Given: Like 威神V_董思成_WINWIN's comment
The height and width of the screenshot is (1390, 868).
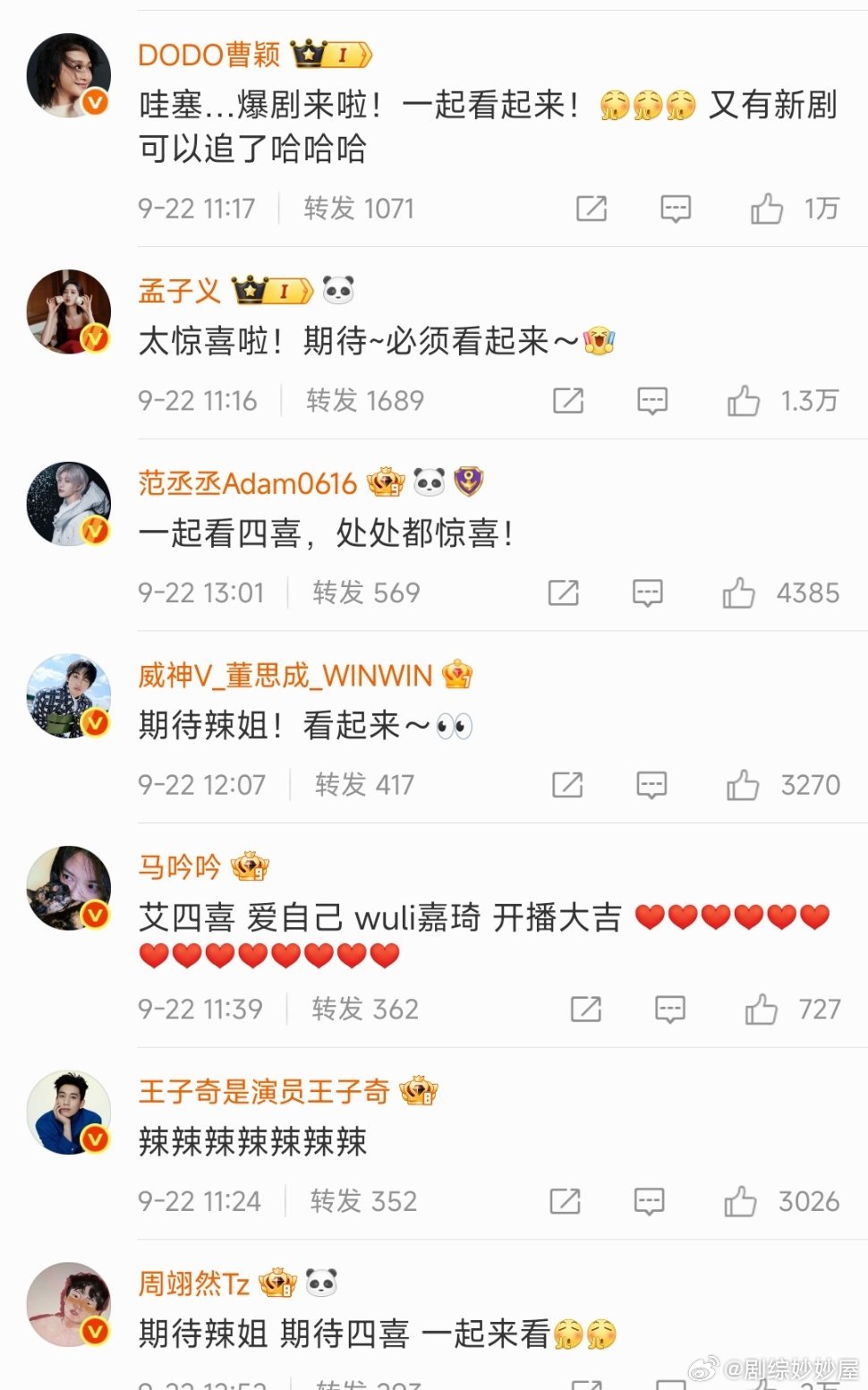Looking at the screenshot, I should [742, 785].
